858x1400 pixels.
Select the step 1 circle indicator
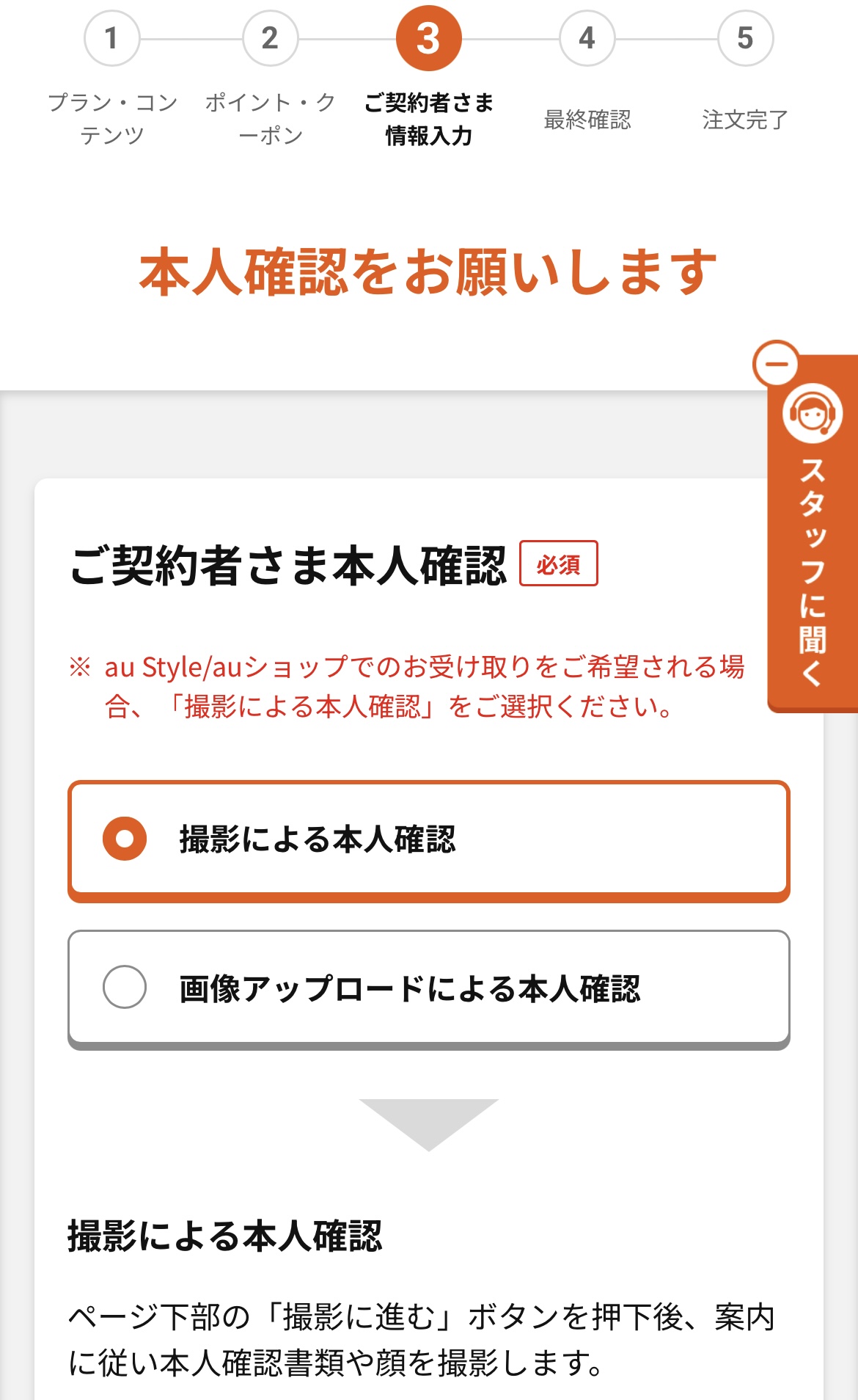(x=112, y=38)
